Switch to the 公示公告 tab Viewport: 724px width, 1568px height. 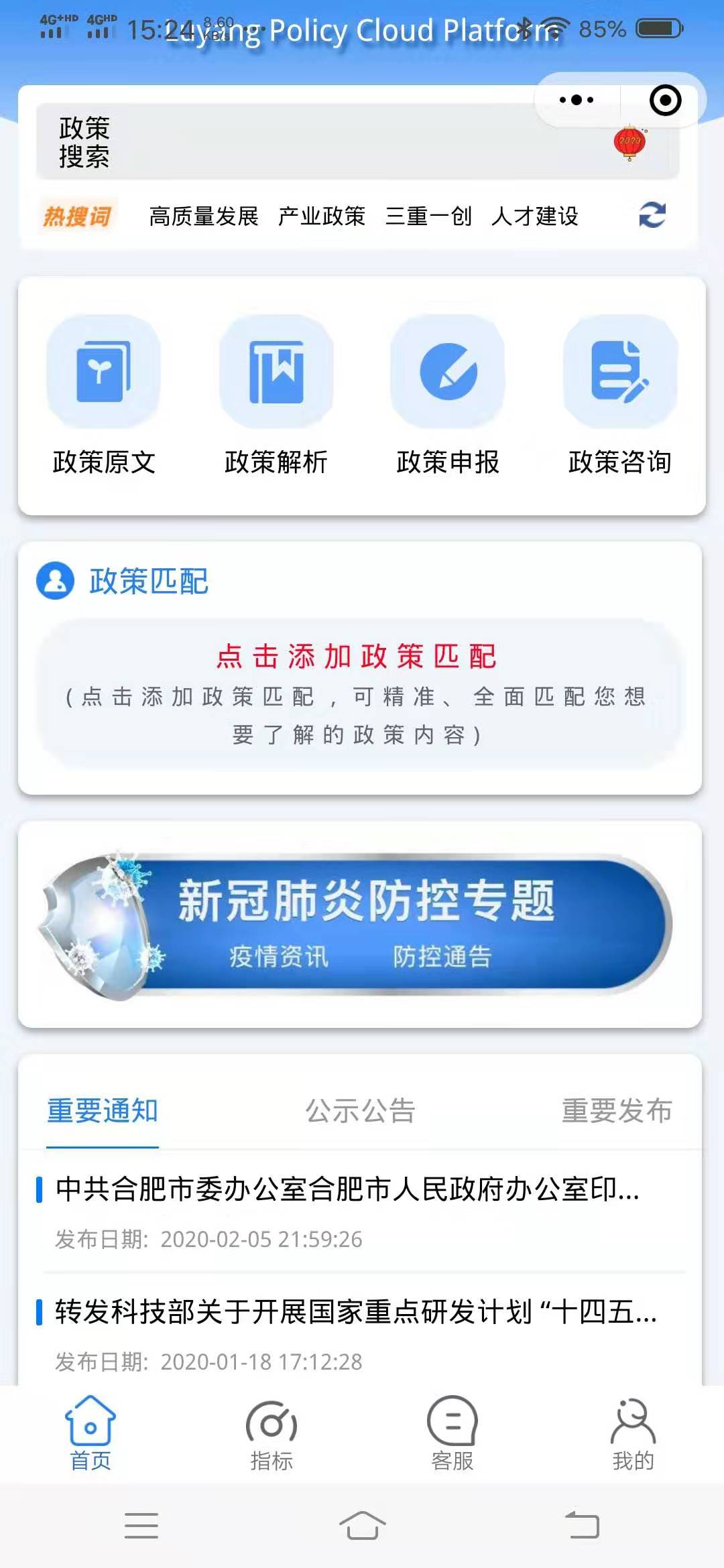(x=360, y=1111)
